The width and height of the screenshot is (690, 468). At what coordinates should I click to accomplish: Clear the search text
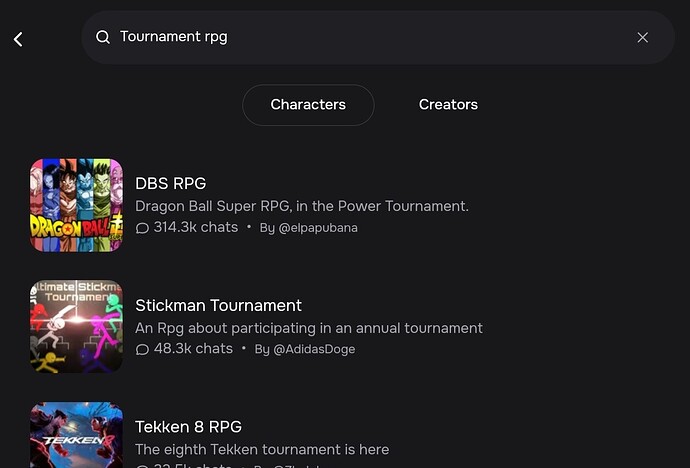coord(643,37)
